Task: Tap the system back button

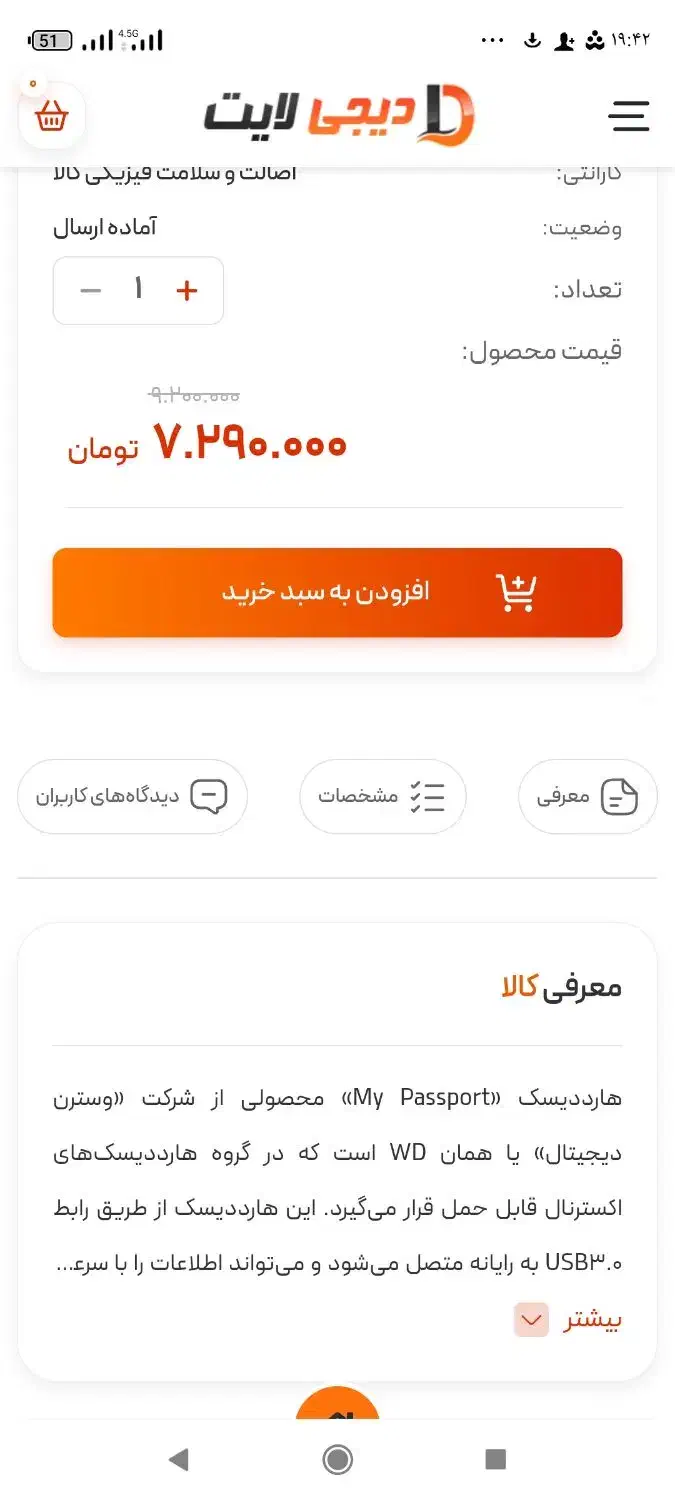Action: click(x=179, y=1460)
